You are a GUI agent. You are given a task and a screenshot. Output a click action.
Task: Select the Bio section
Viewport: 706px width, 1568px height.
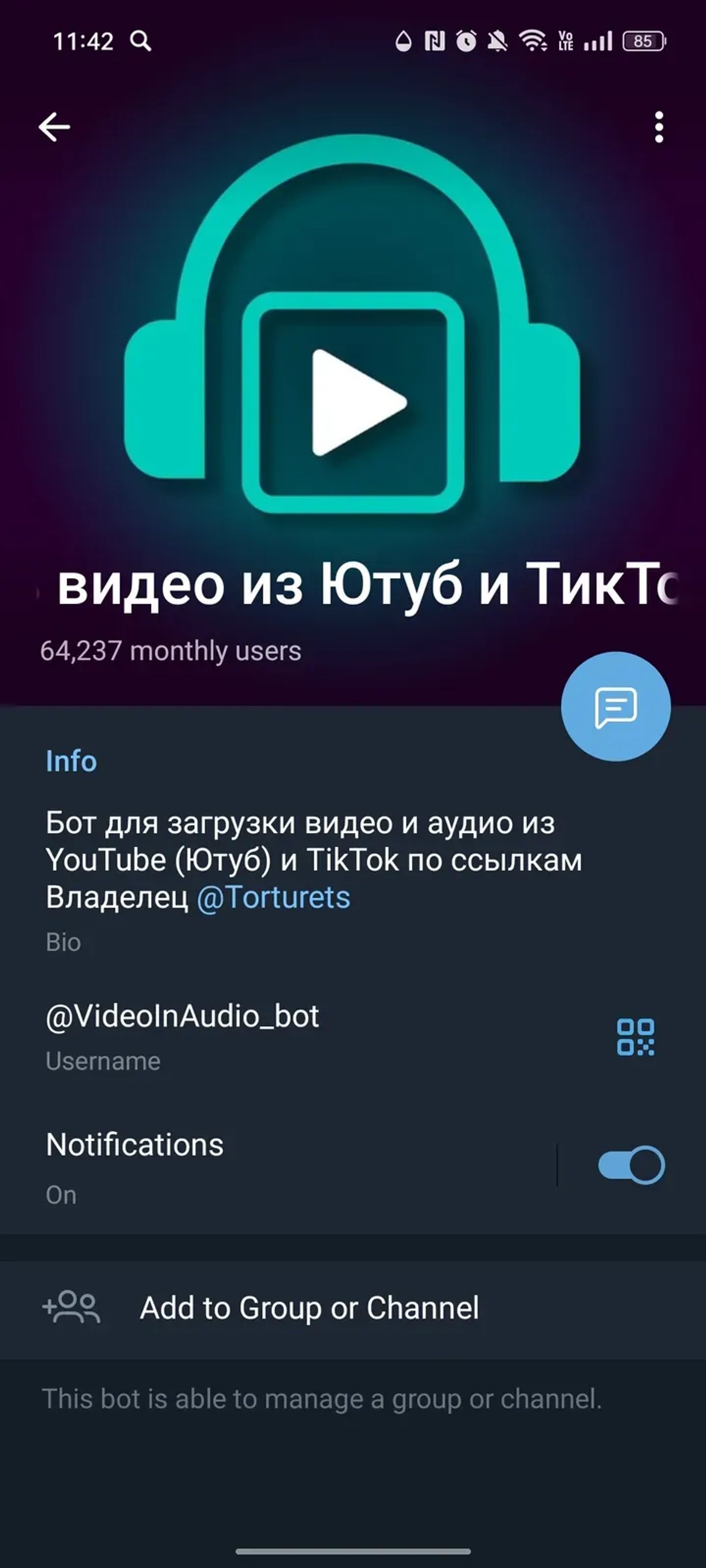pos(62,942)
